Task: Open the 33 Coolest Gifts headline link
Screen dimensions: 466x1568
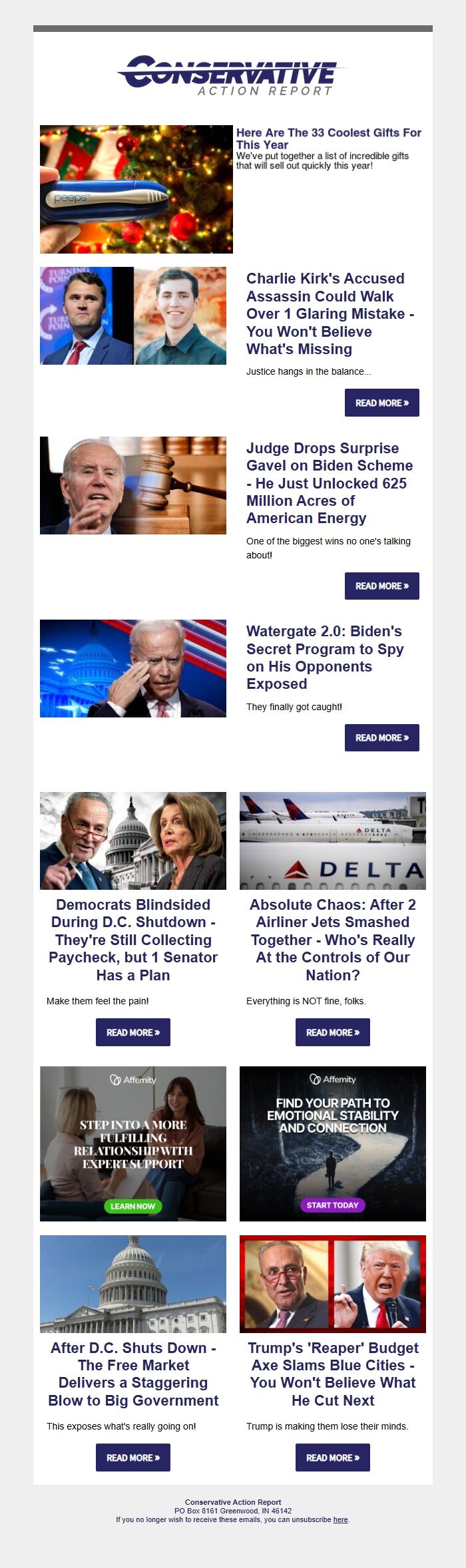Action: [x=328, y=138]
